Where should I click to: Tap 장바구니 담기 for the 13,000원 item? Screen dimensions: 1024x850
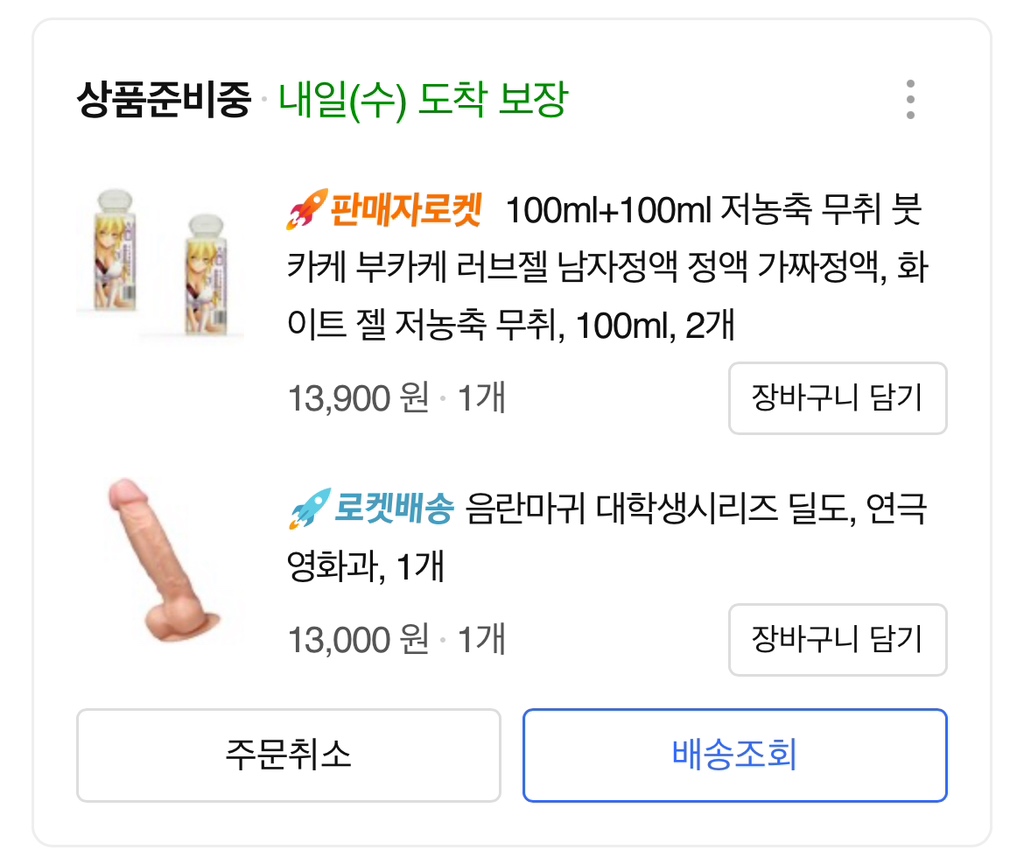(837, 639)
